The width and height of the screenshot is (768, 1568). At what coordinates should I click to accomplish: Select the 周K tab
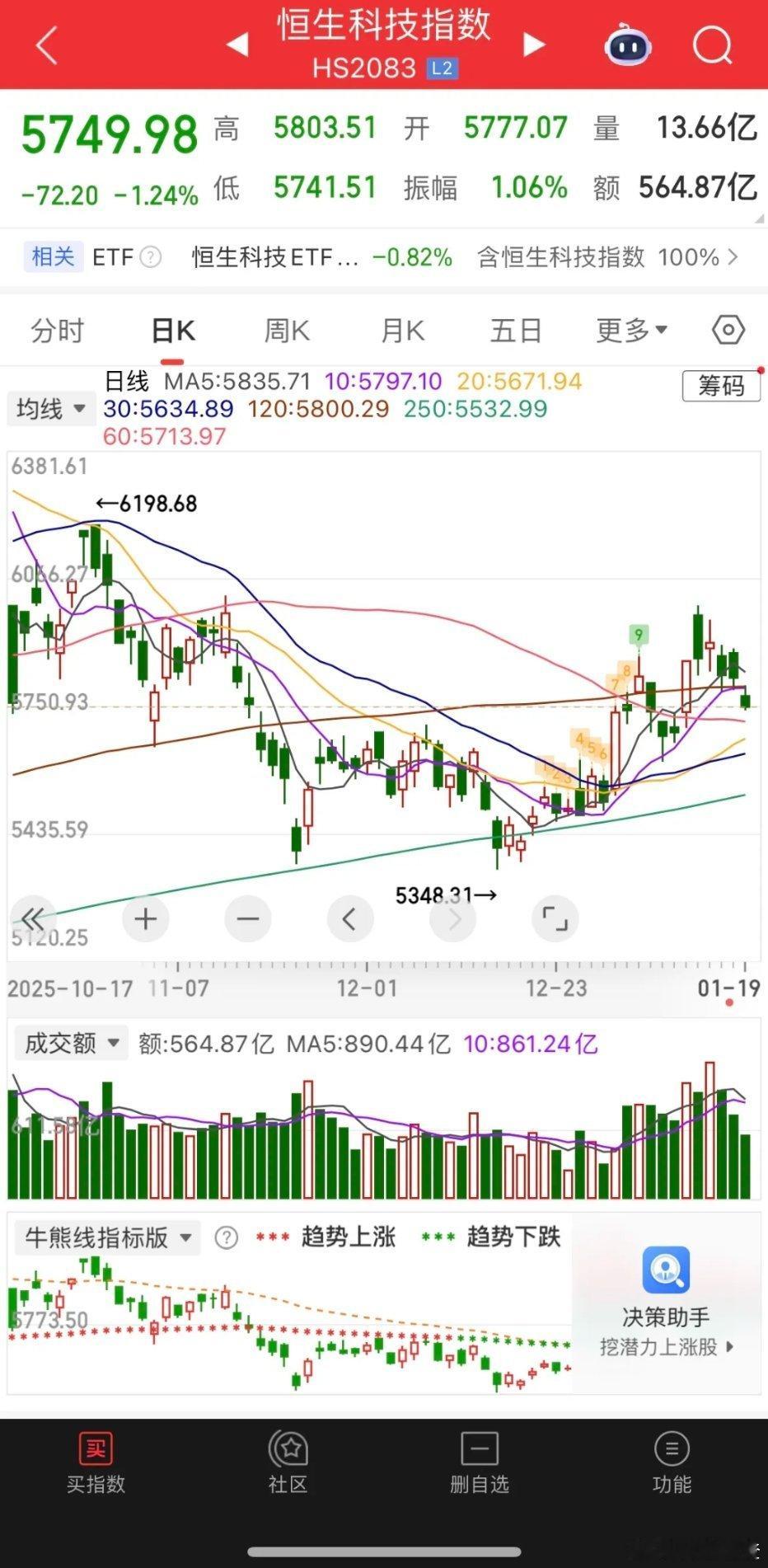click(286, 331)
